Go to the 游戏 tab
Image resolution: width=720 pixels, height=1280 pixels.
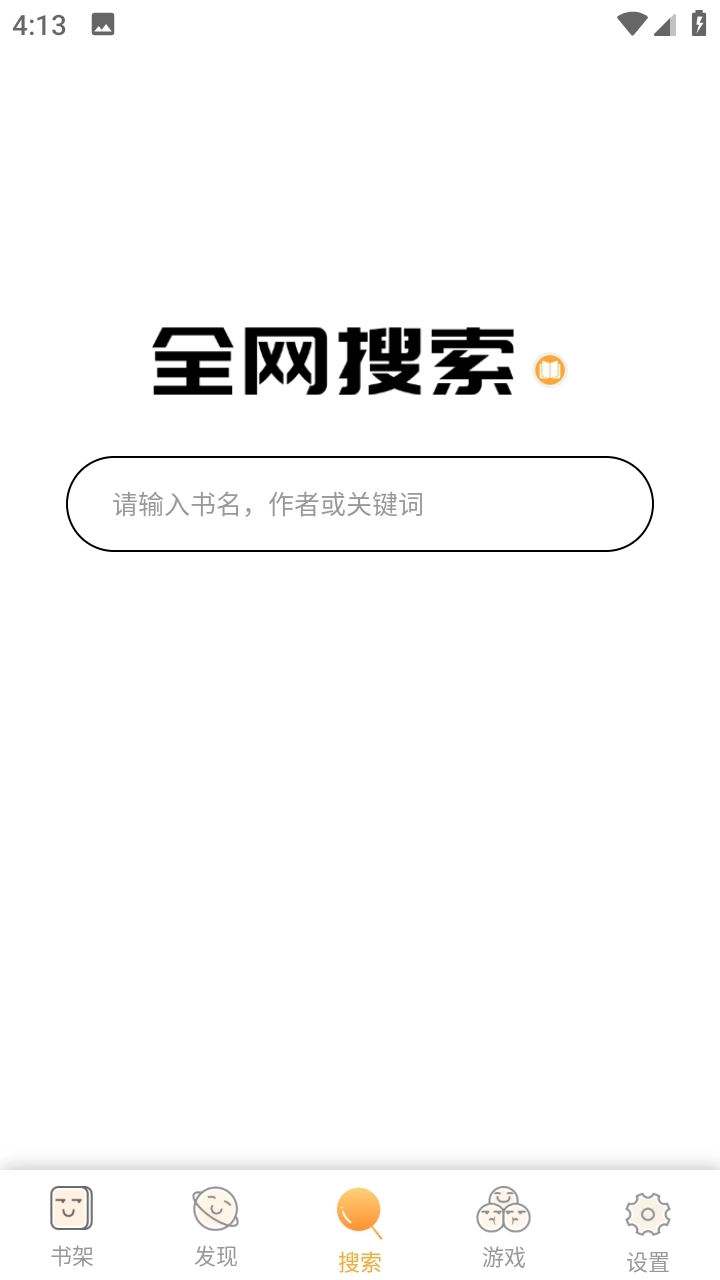(504, 1226)
